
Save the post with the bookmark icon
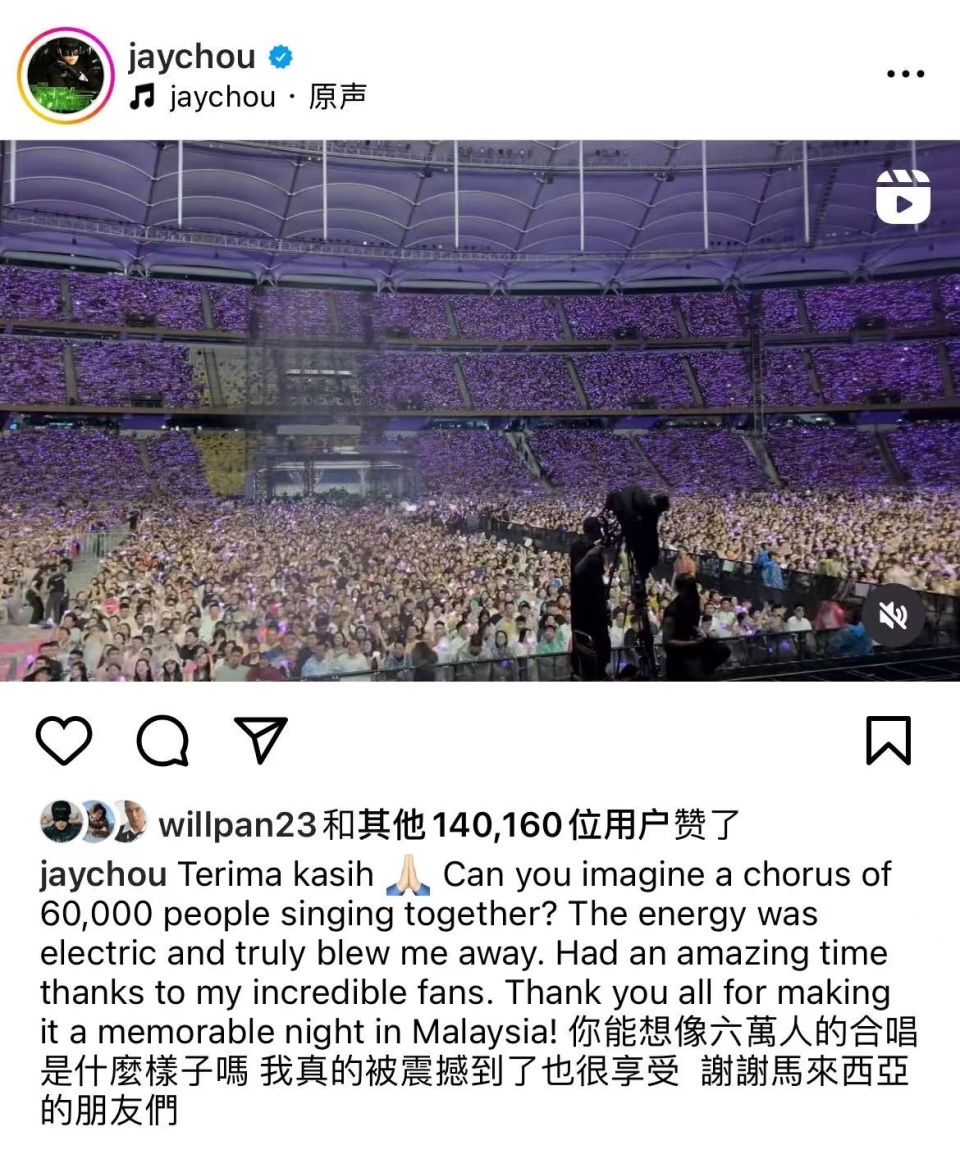pyautogui.click(x=888, y=741)
